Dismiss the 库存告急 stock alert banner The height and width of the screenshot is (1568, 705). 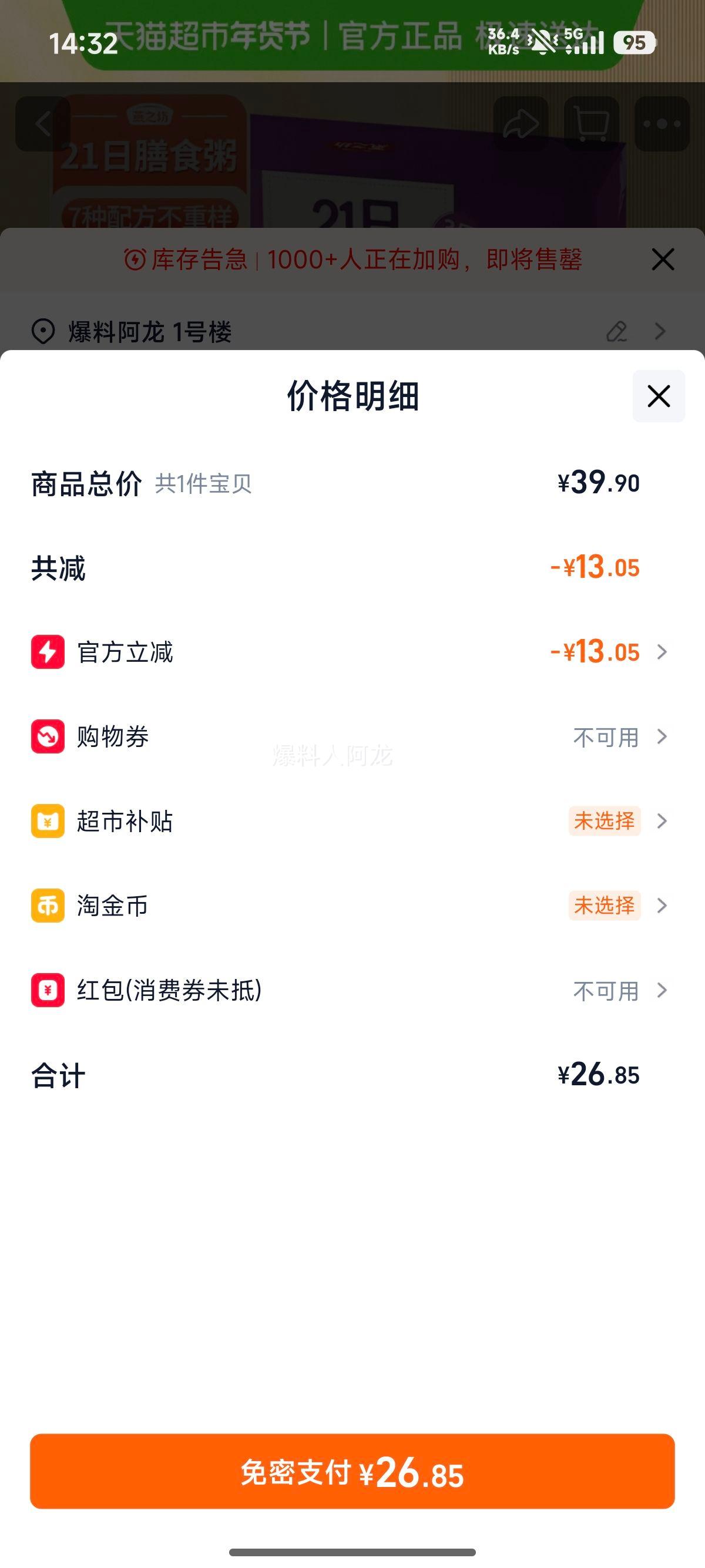click(x=662, y=259)
